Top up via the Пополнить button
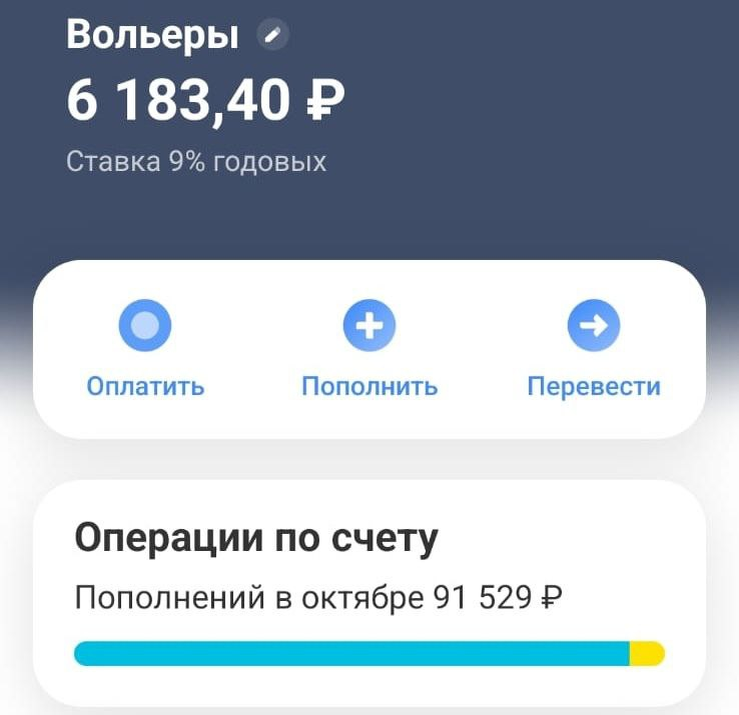The image size is (739, 715). click(x=370, y=349)
